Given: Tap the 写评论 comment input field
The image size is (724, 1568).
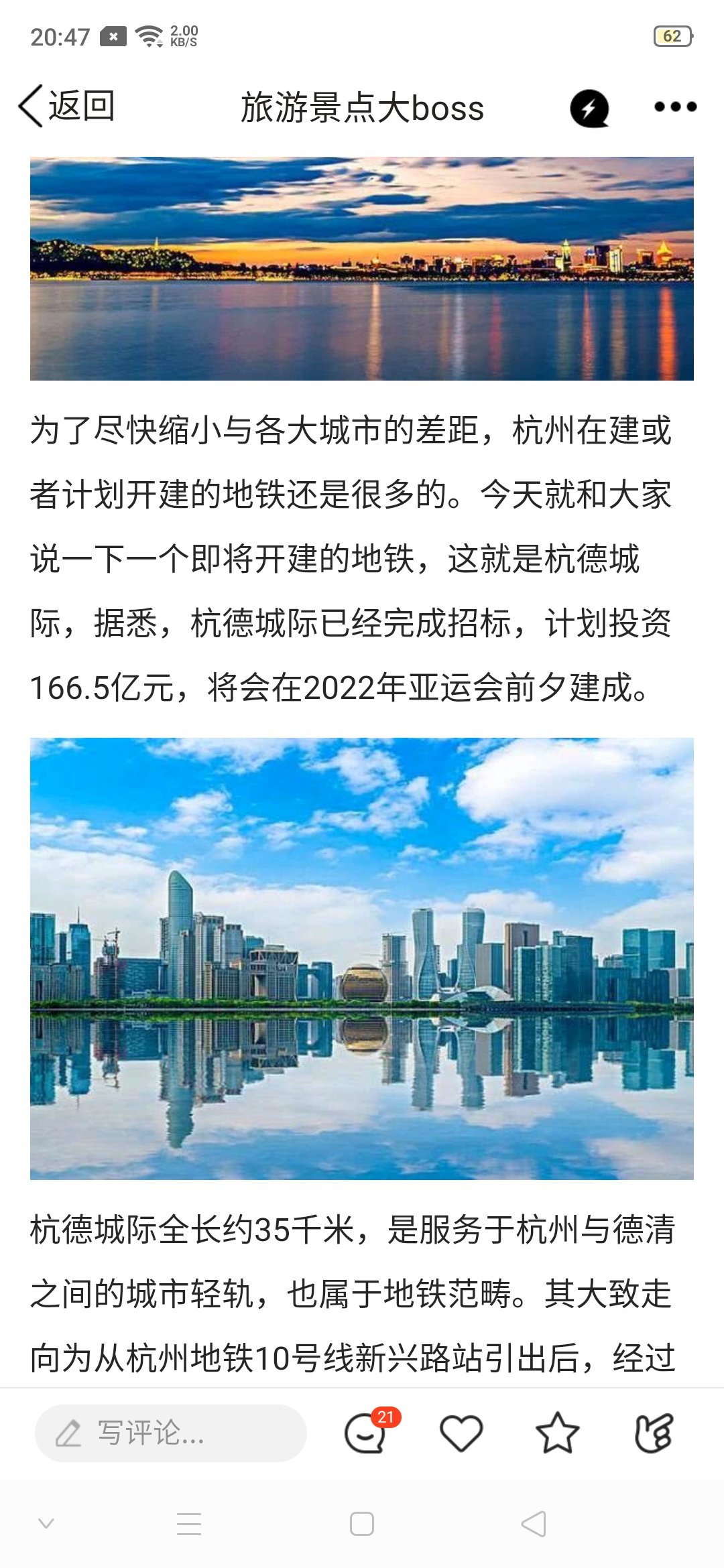Looking at the screenshot, I should click(x=171, y=1433).
